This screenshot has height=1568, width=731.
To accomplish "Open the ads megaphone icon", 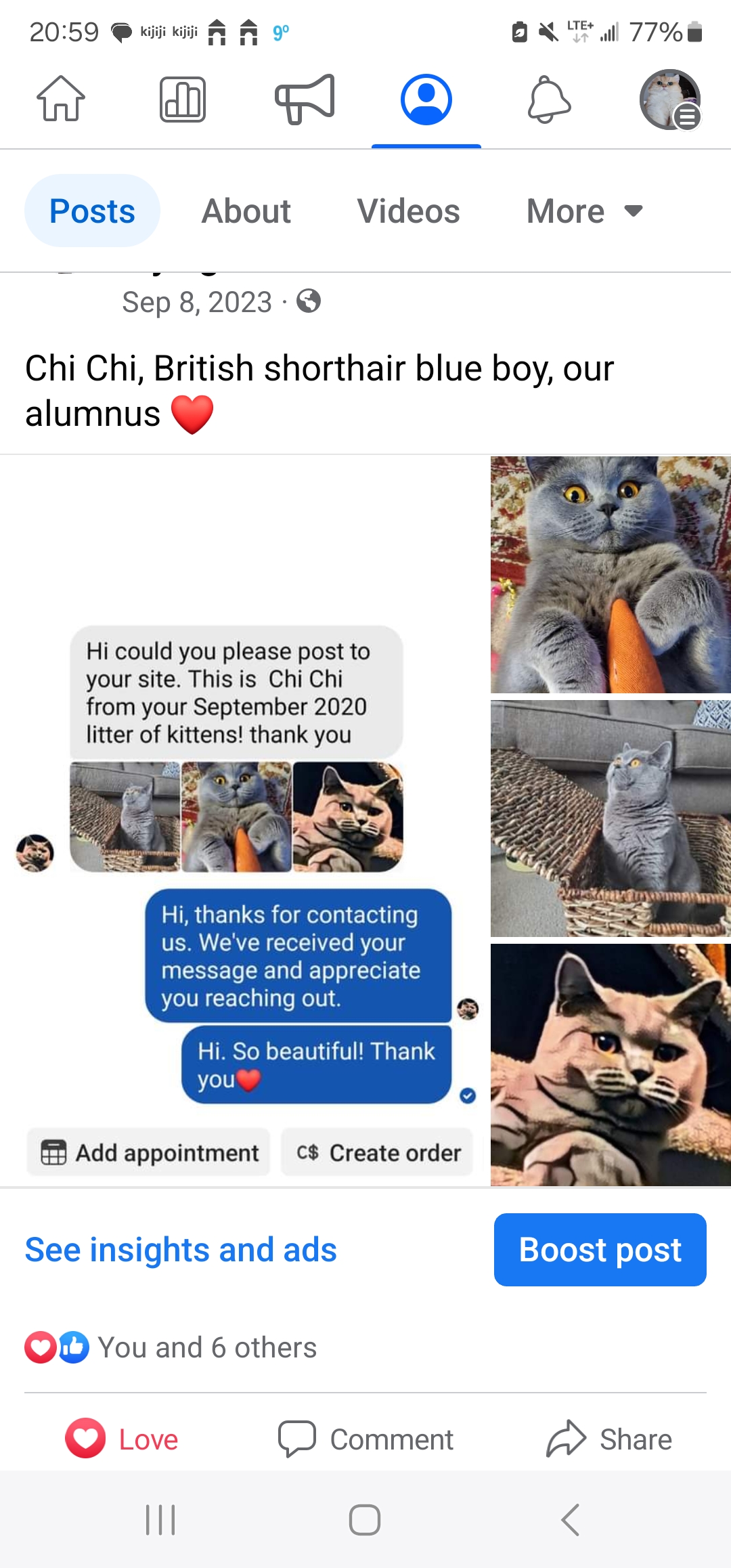I will click(305, 100).
